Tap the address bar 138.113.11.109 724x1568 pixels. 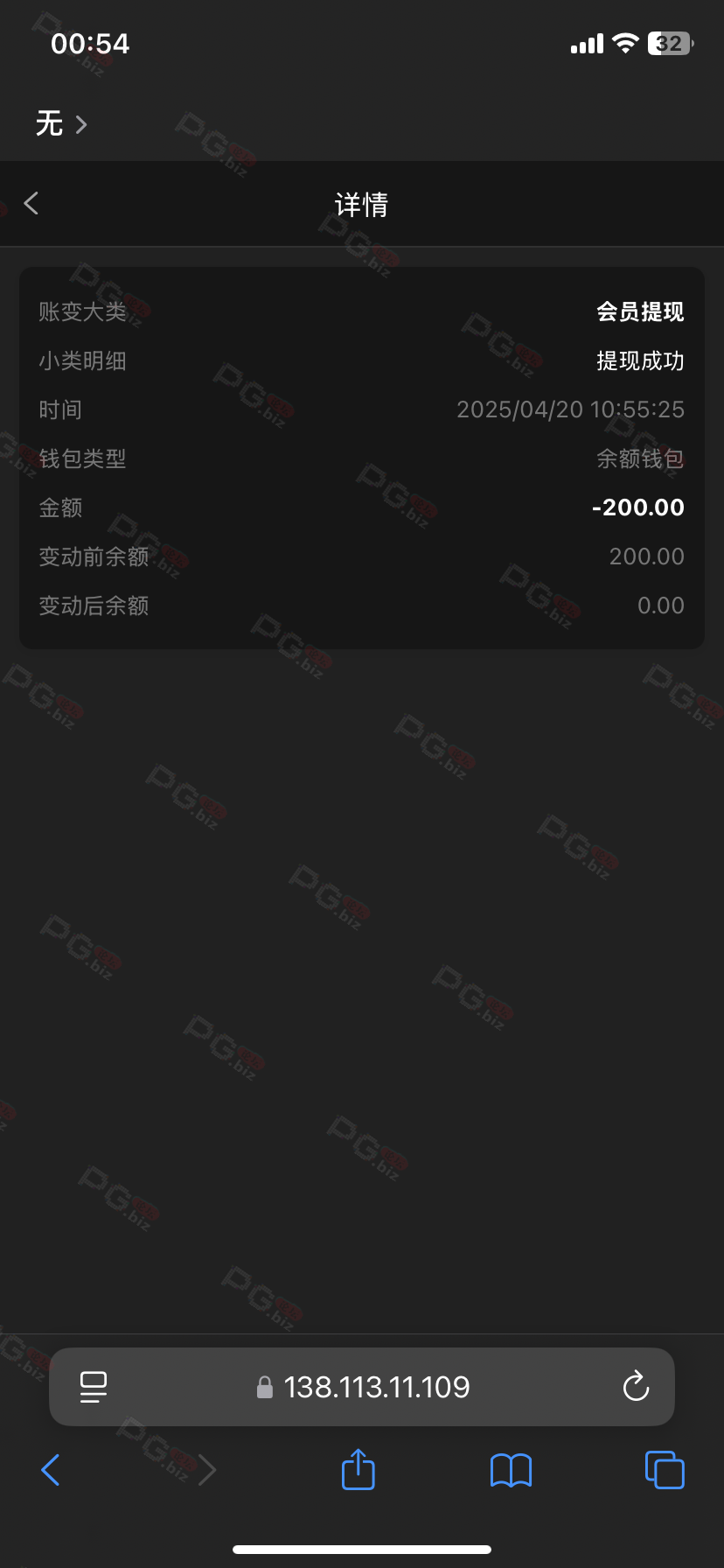[363, 1387]
